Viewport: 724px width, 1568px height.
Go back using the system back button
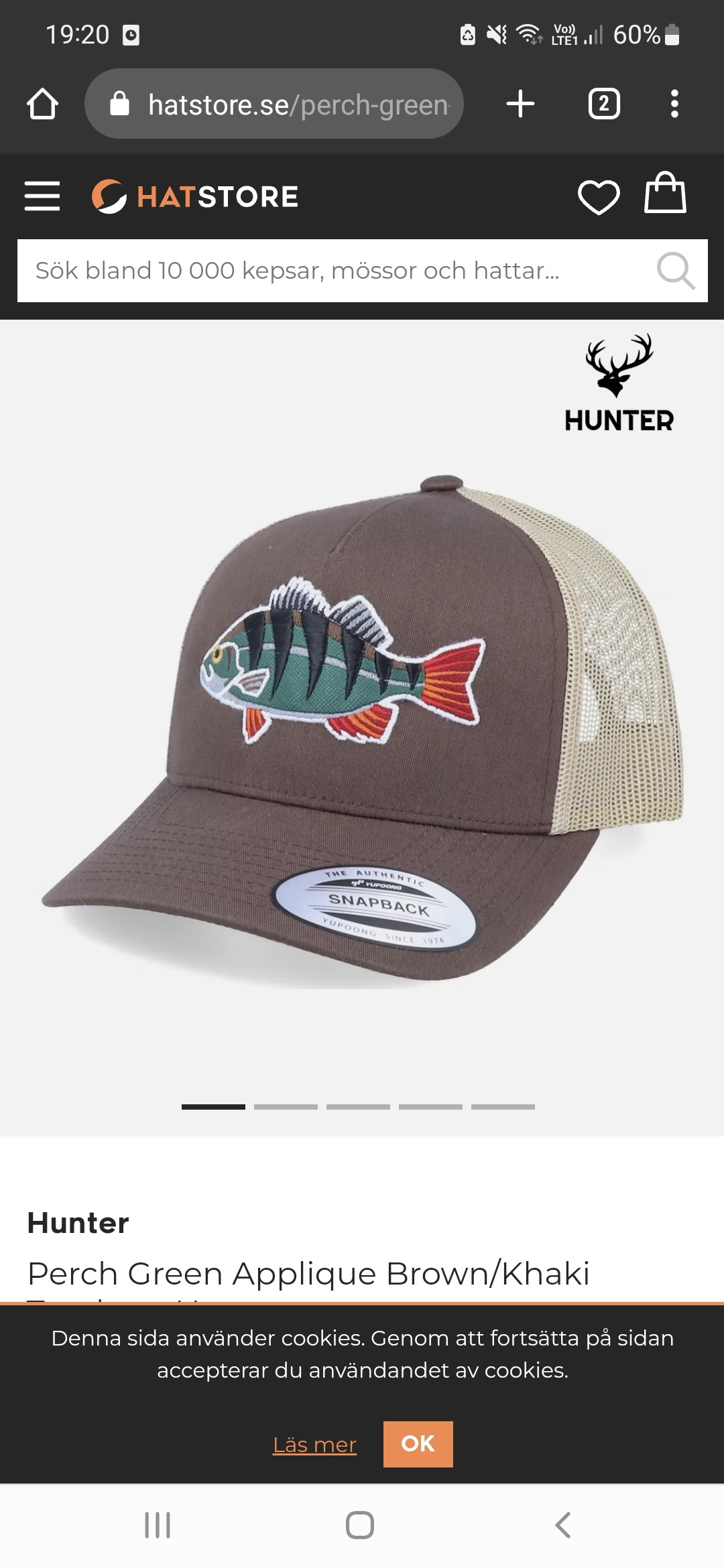tap(563, 1525)
